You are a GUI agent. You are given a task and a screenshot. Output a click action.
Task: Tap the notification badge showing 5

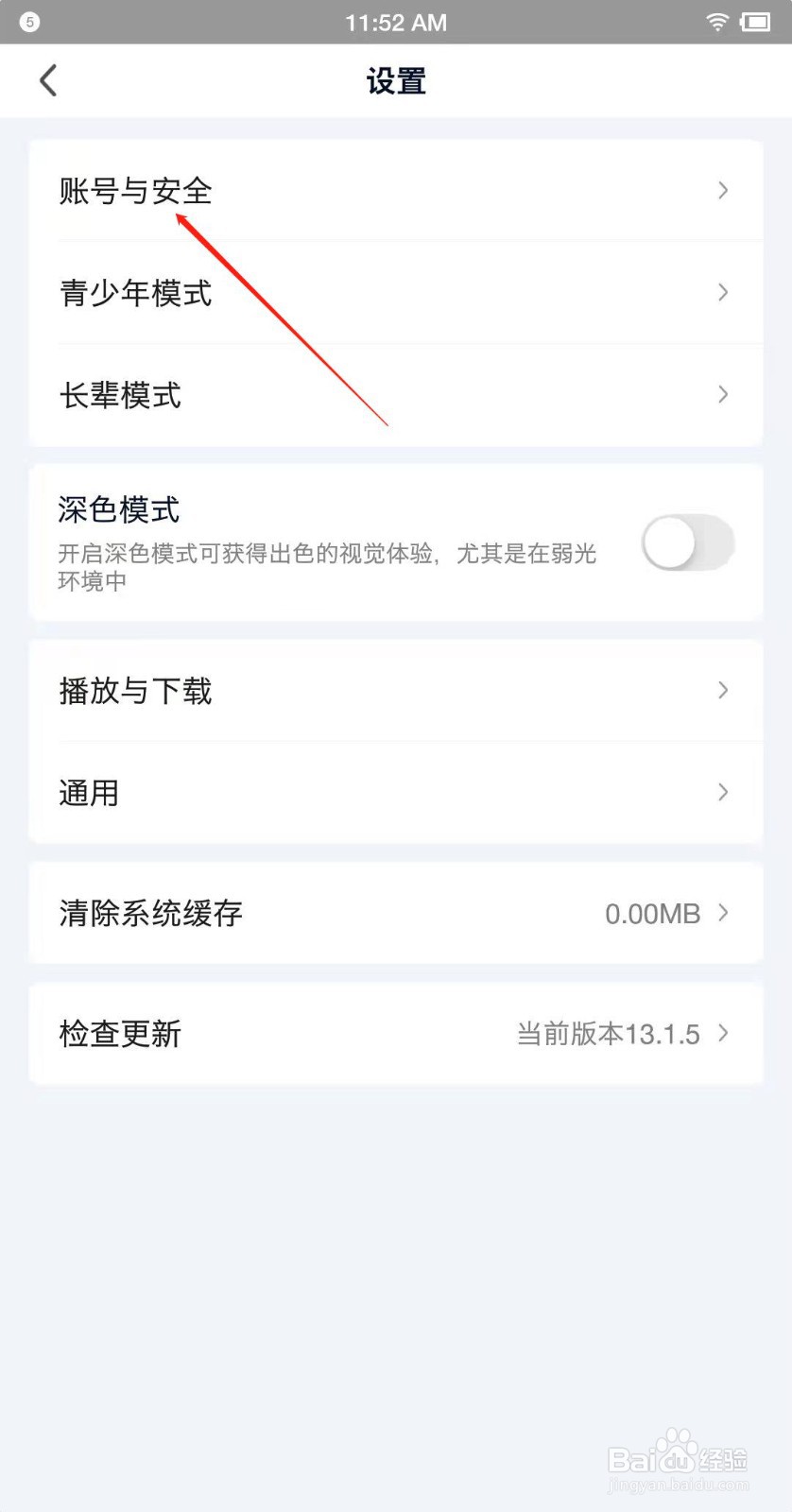[x=28, y=22]
